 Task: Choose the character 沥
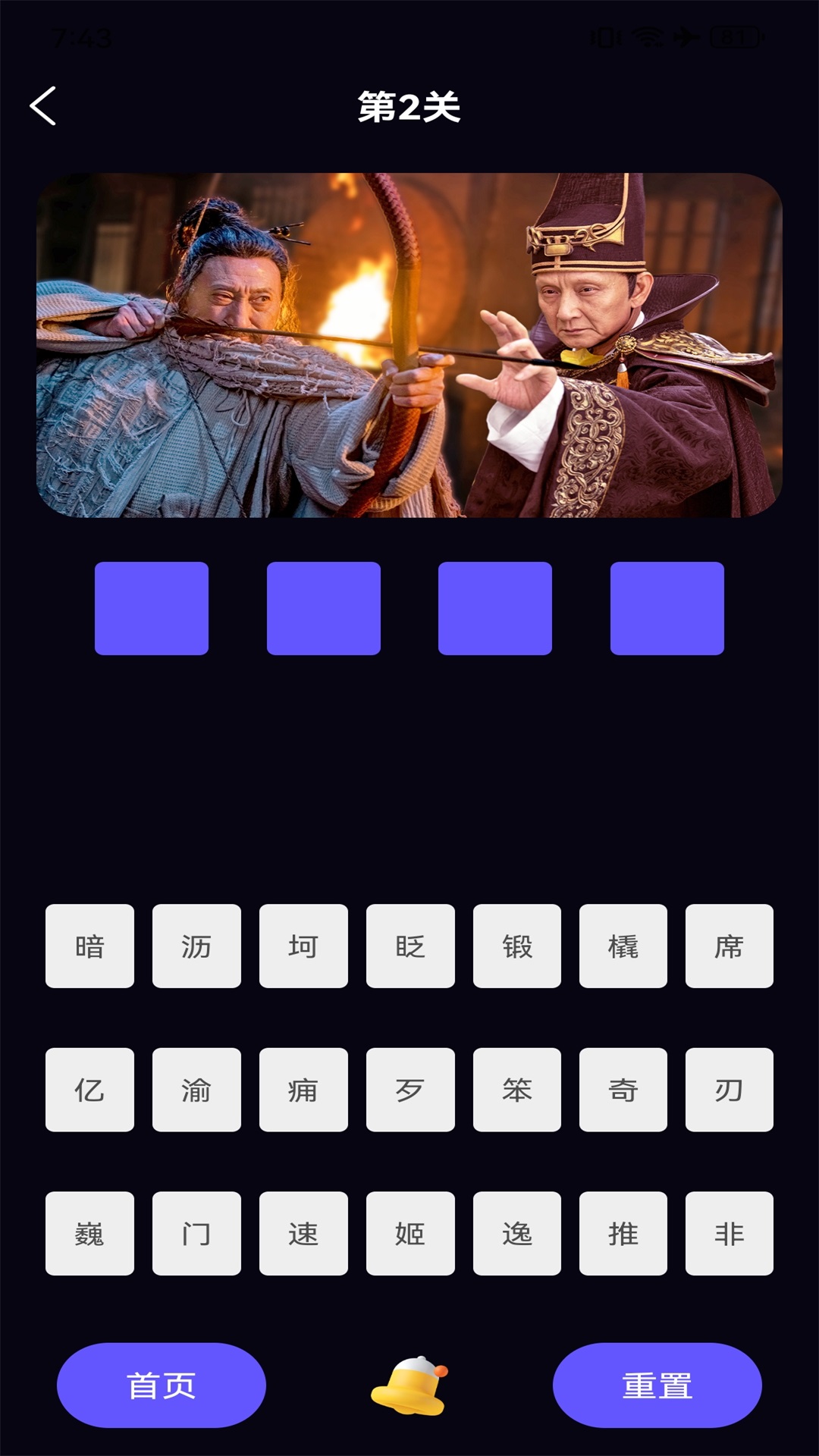tap(196, 946)
